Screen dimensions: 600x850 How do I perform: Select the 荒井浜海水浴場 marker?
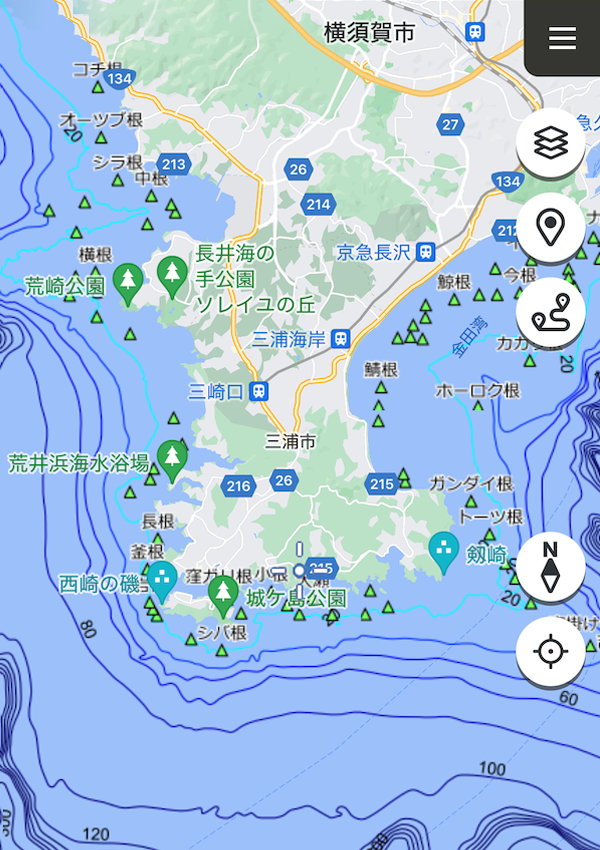[x=174, y=458]
